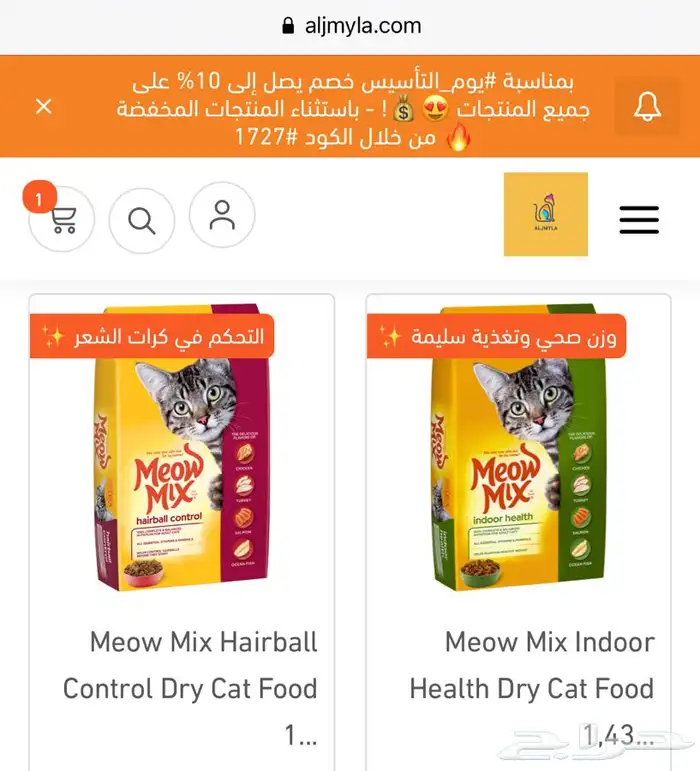This screenshot has height=771, width=700.
Task: Open the shopping cart
Action: [x=62, y=219]
